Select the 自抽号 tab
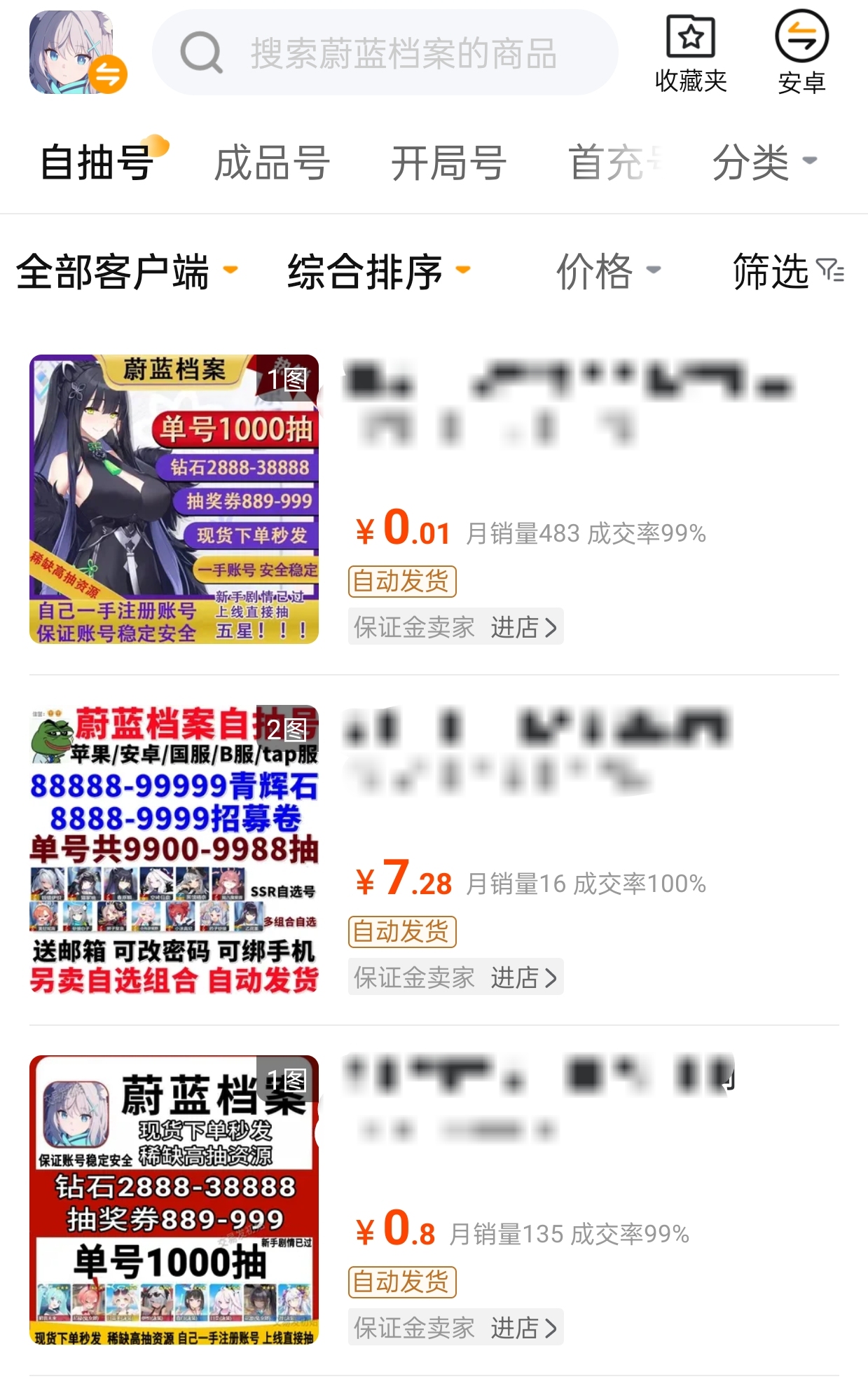The height and width of the screenshot is (1379, 868). point(98,163)
